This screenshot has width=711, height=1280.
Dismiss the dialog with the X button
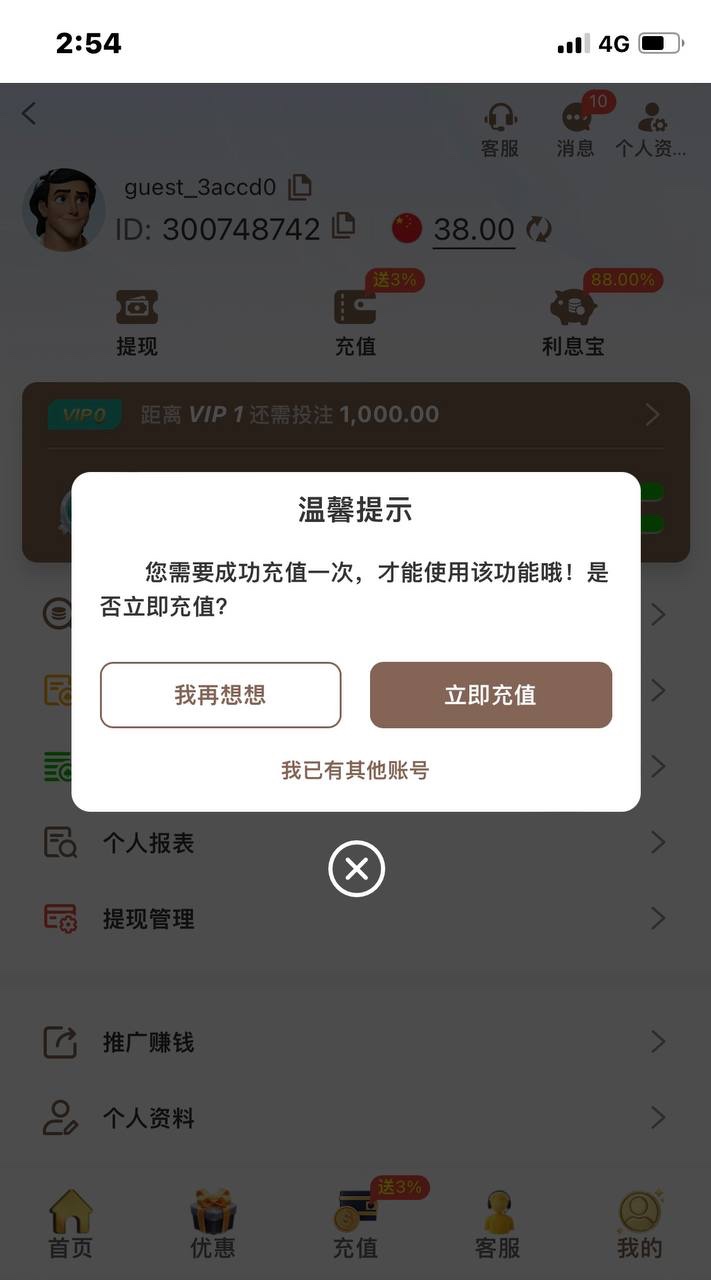tap(356, 869)
